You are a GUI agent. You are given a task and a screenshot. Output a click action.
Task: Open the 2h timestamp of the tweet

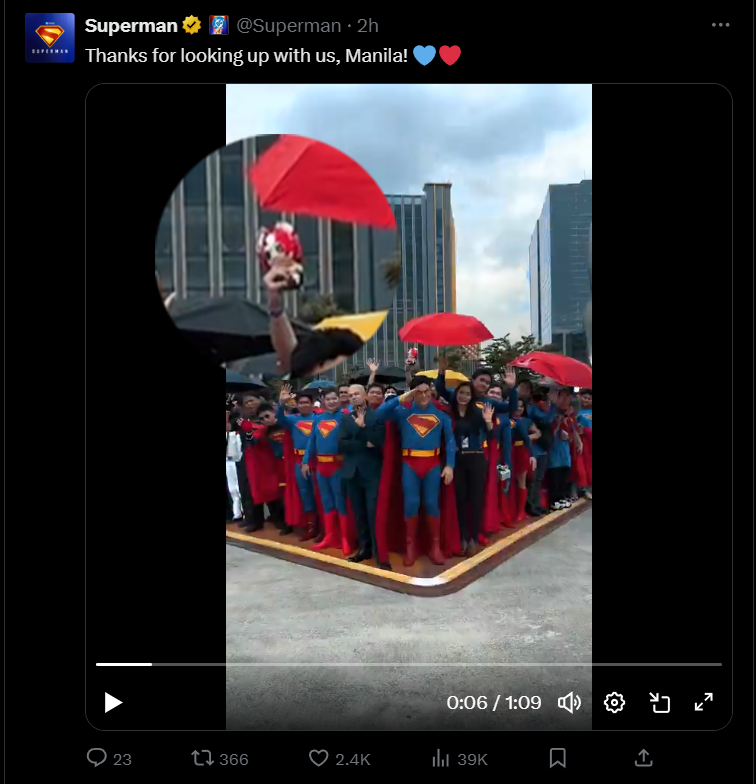367,25
